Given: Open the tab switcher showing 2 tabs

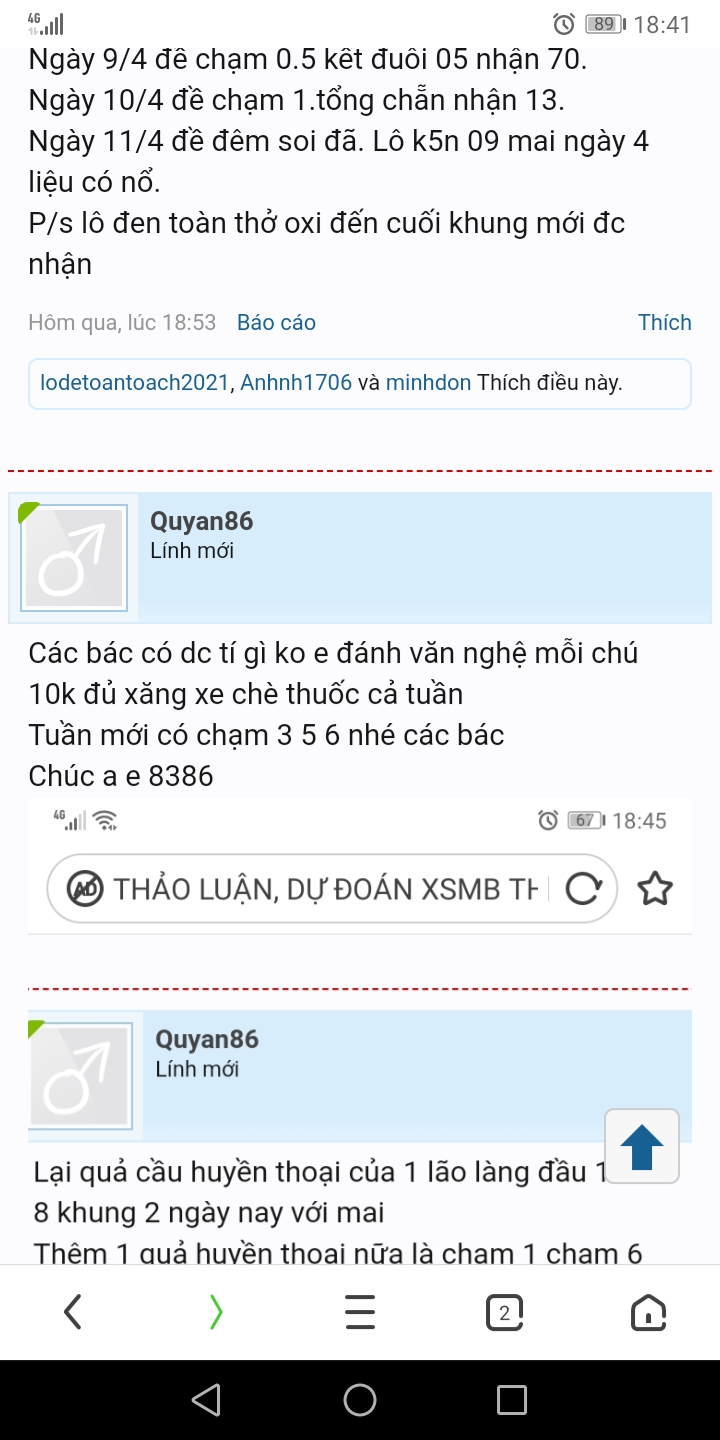Looking at the screenshot, I should 504,1311.
